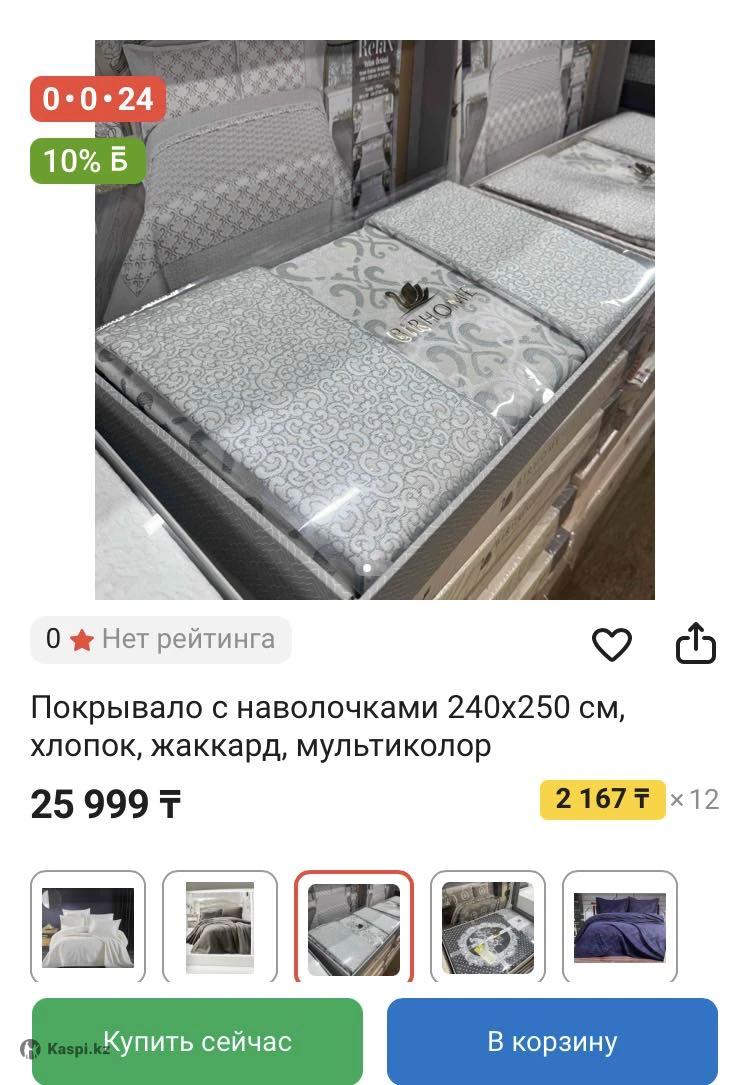Share this product listing
The image size is (750, 1085).
(696, 644)
